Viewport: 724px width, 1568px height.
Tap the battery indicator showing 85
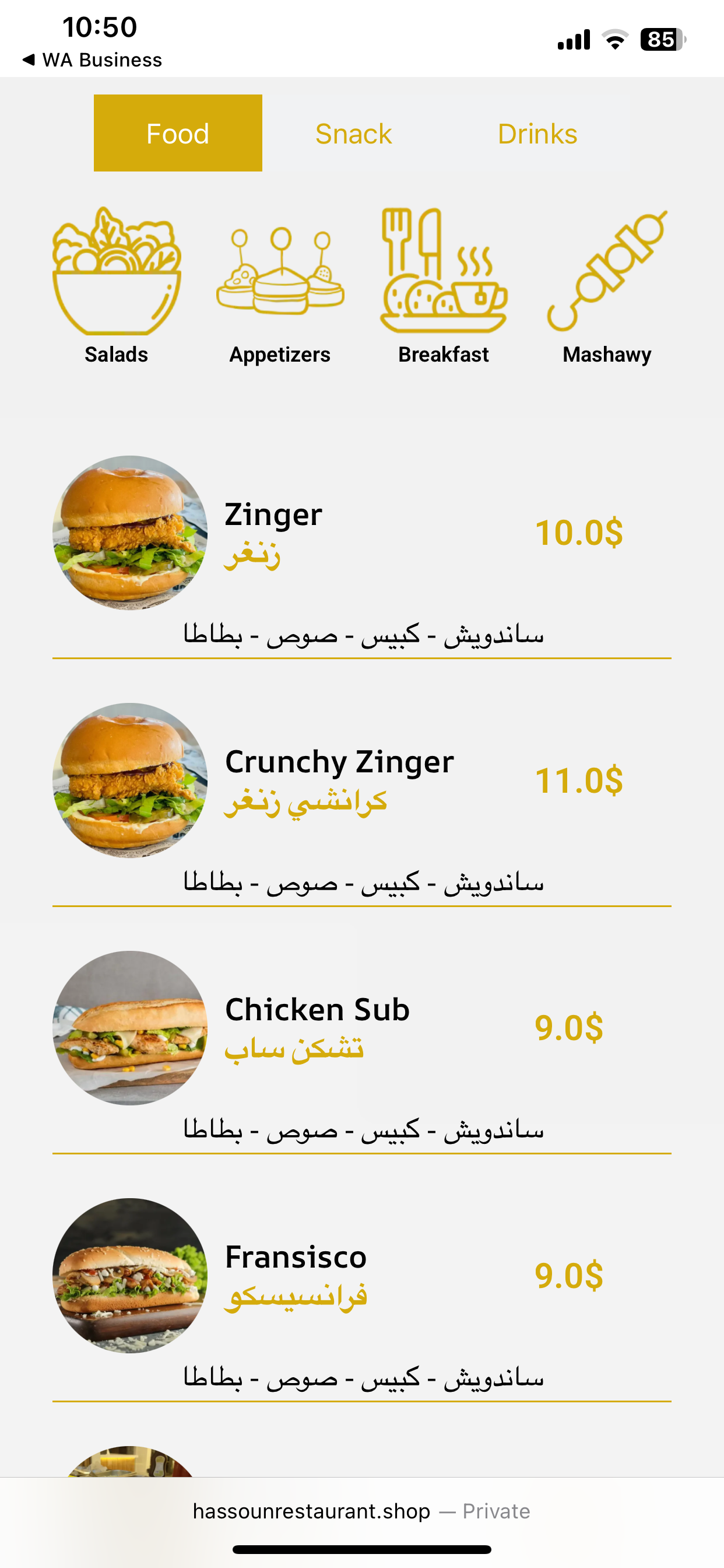[x=659, y=38]
